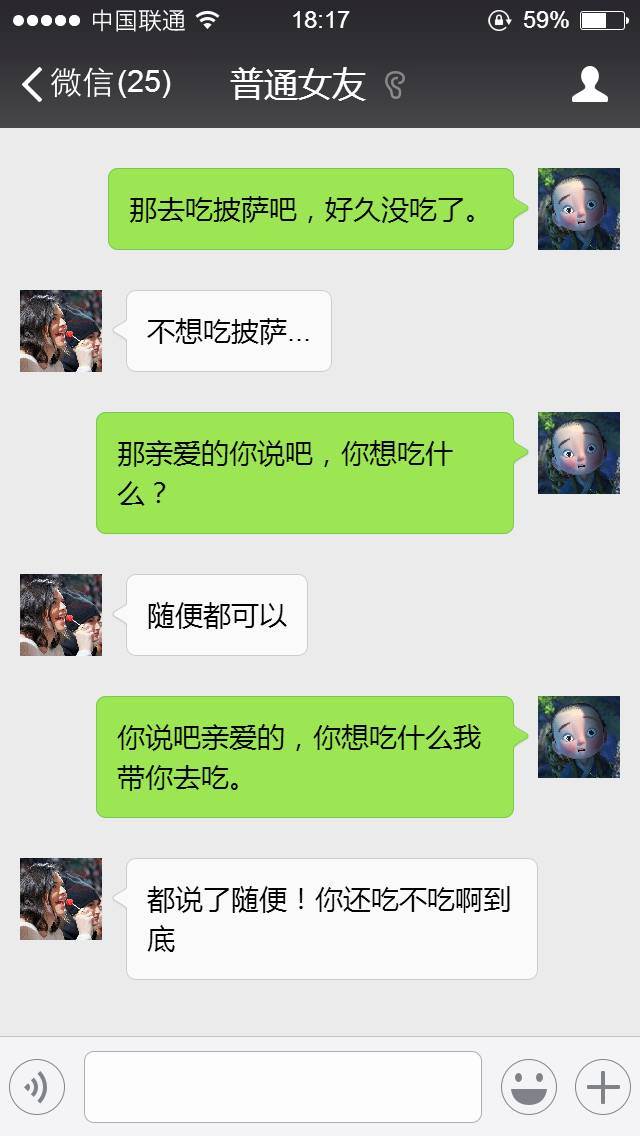The height and width of the screenshot is (1136, 640).
Task: Tap my avatar beside 你想吃什么我带你去吃 message
Action: pyautogui.click(x=578, y=737)
